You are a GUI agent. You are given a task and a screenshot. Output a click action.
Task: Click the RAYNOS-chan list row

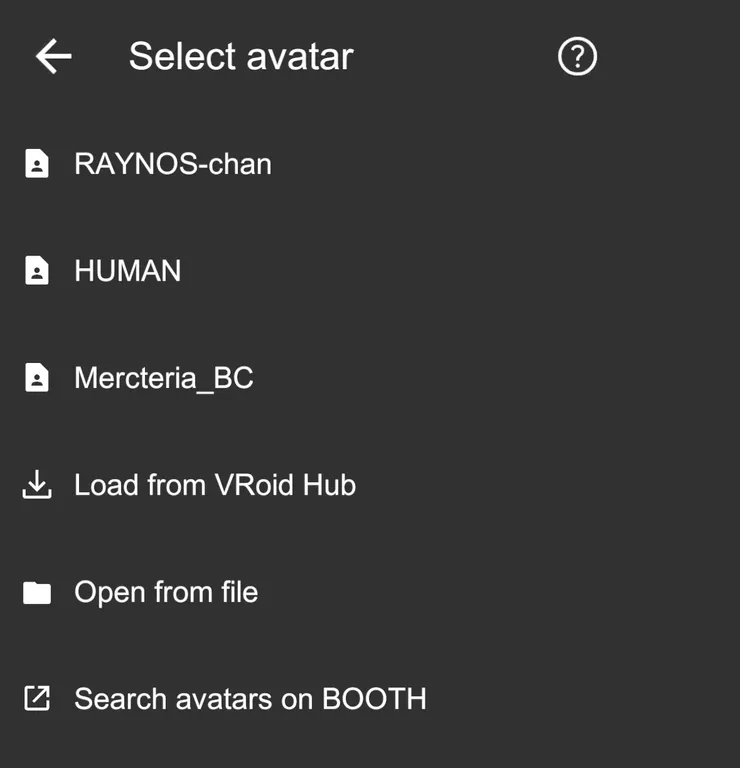172,163
